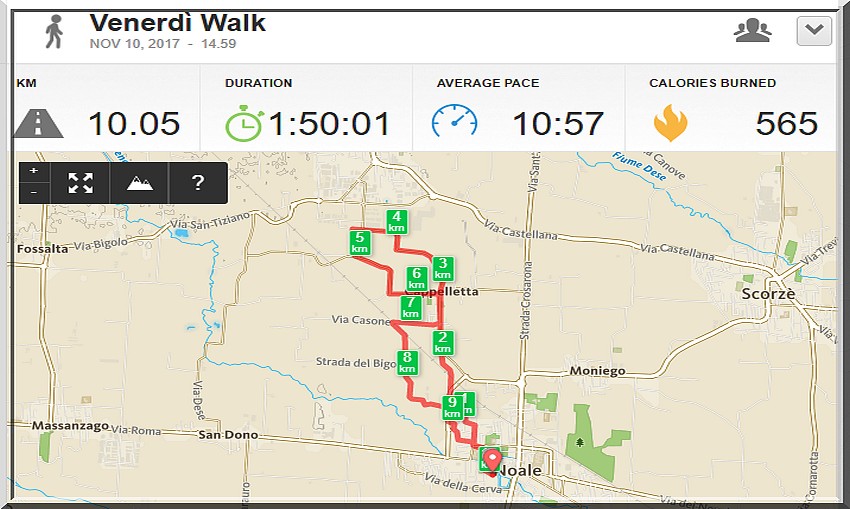Open the friends sharing icon
The height and width of the screenshot is (509, 850).
[752, 31]
